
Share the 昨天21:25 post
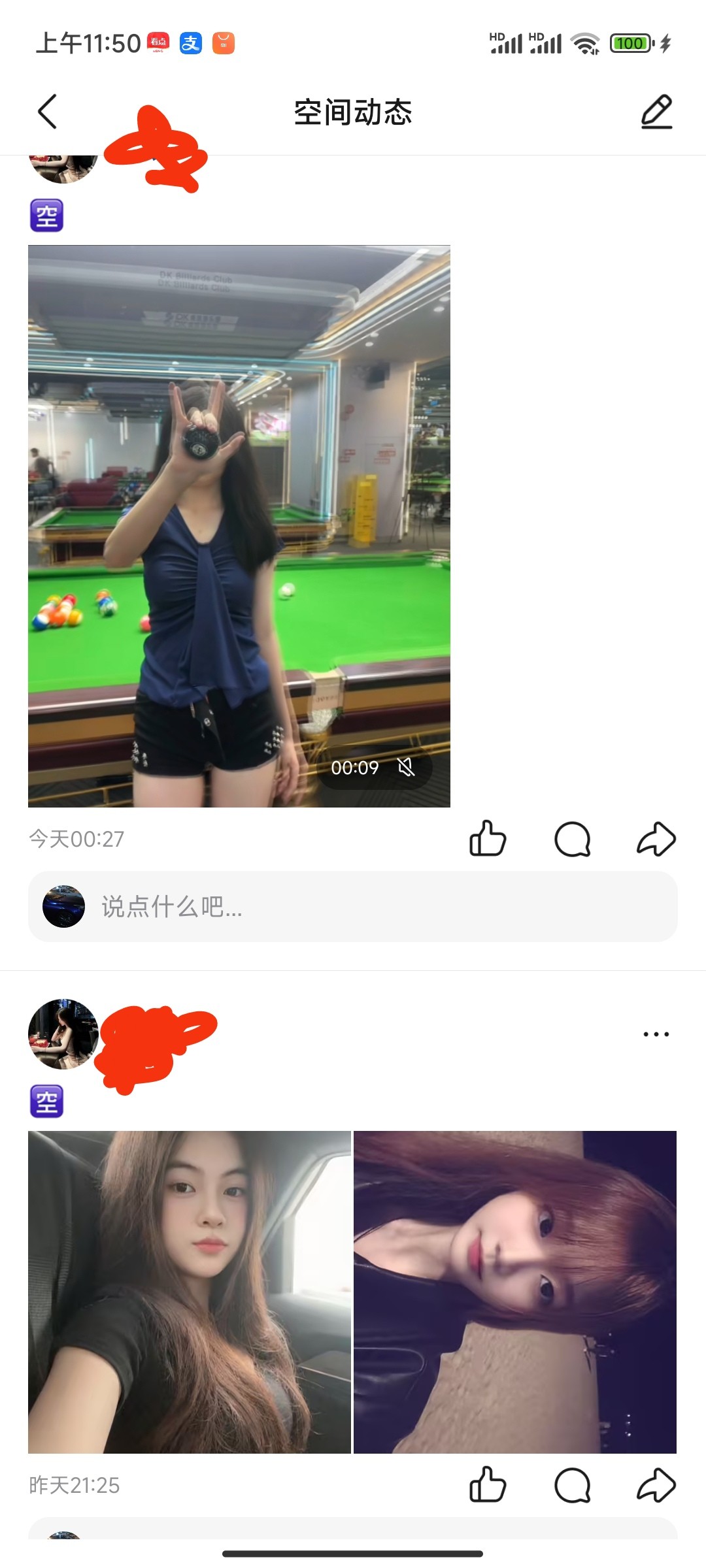point(656,1485)
